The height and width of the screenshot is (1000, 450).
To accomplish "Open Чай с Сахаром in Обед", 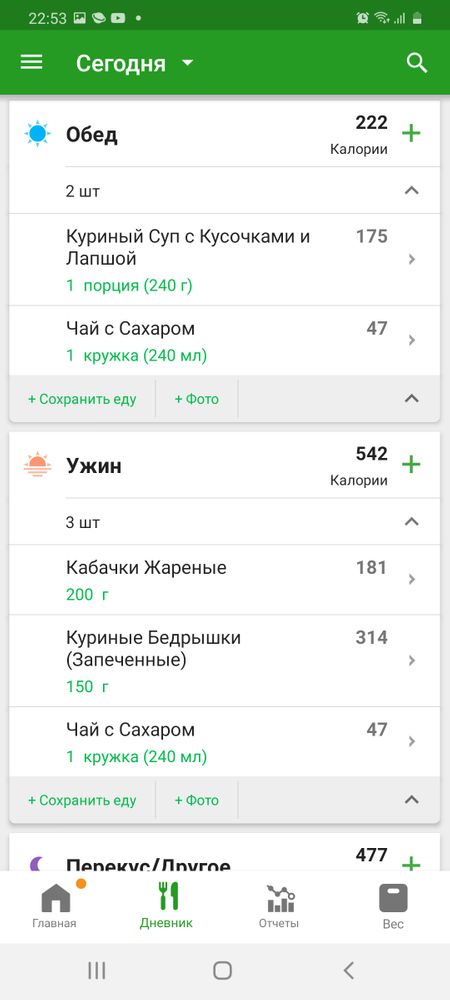I will point(224,341).
